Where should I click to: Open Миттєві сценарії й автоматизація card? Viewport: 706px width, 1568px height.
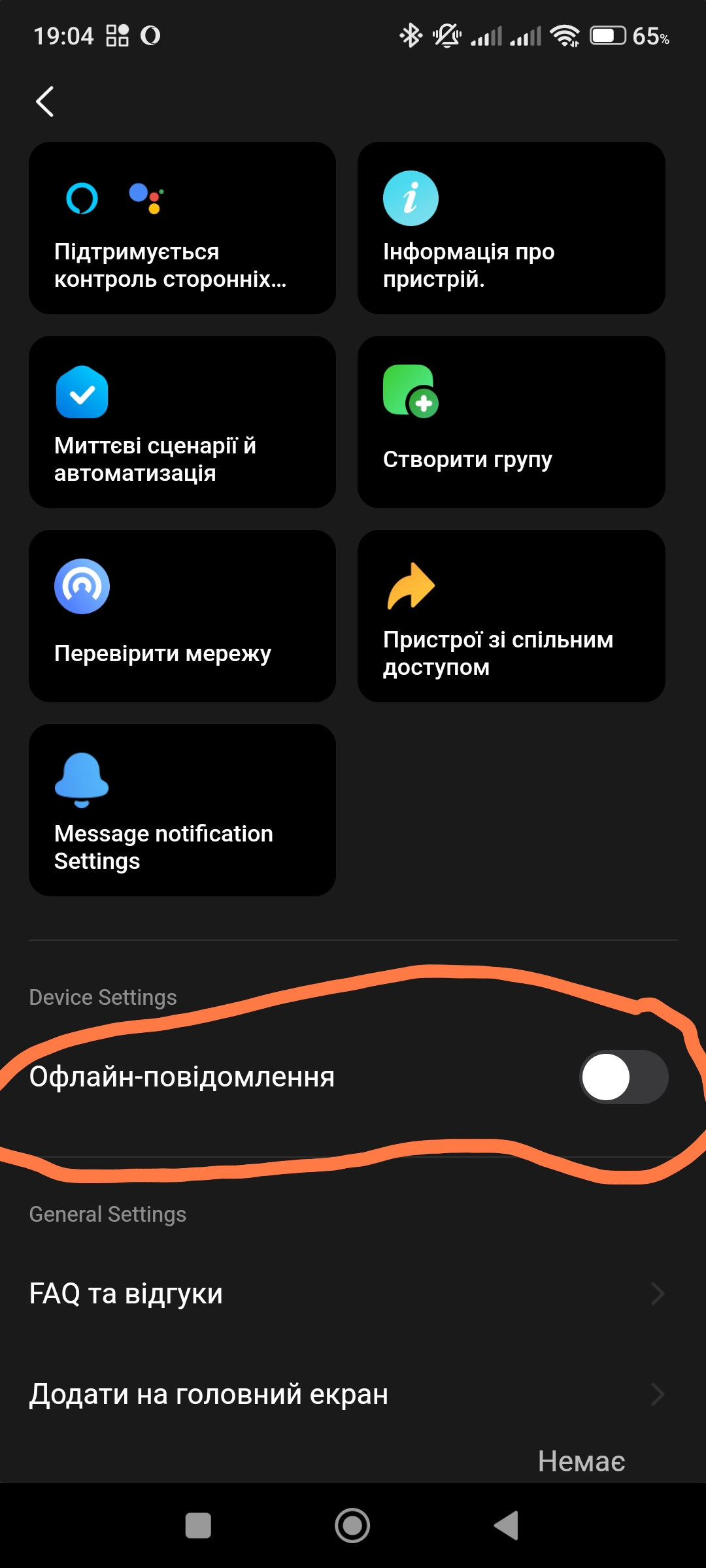coord(182,422)
